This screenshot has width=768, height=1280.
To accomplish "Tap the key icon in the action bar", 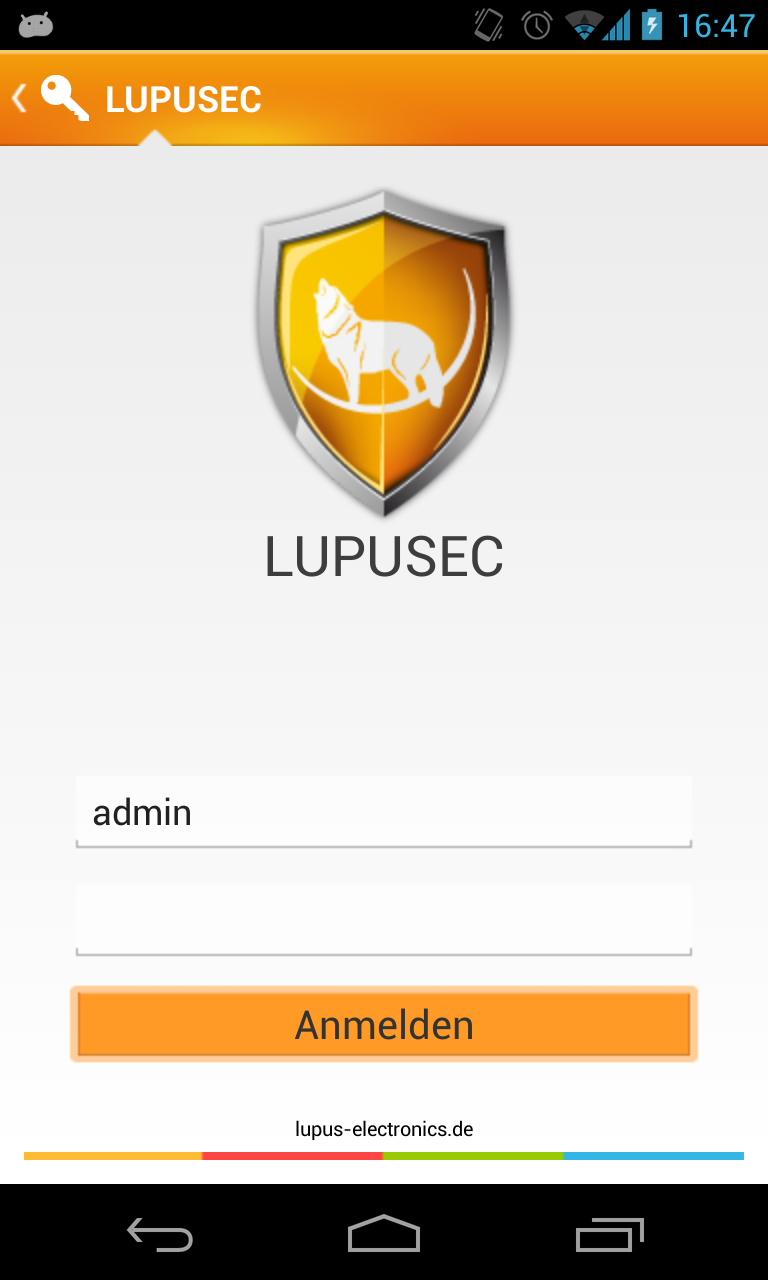I will (x=63, y=97).
